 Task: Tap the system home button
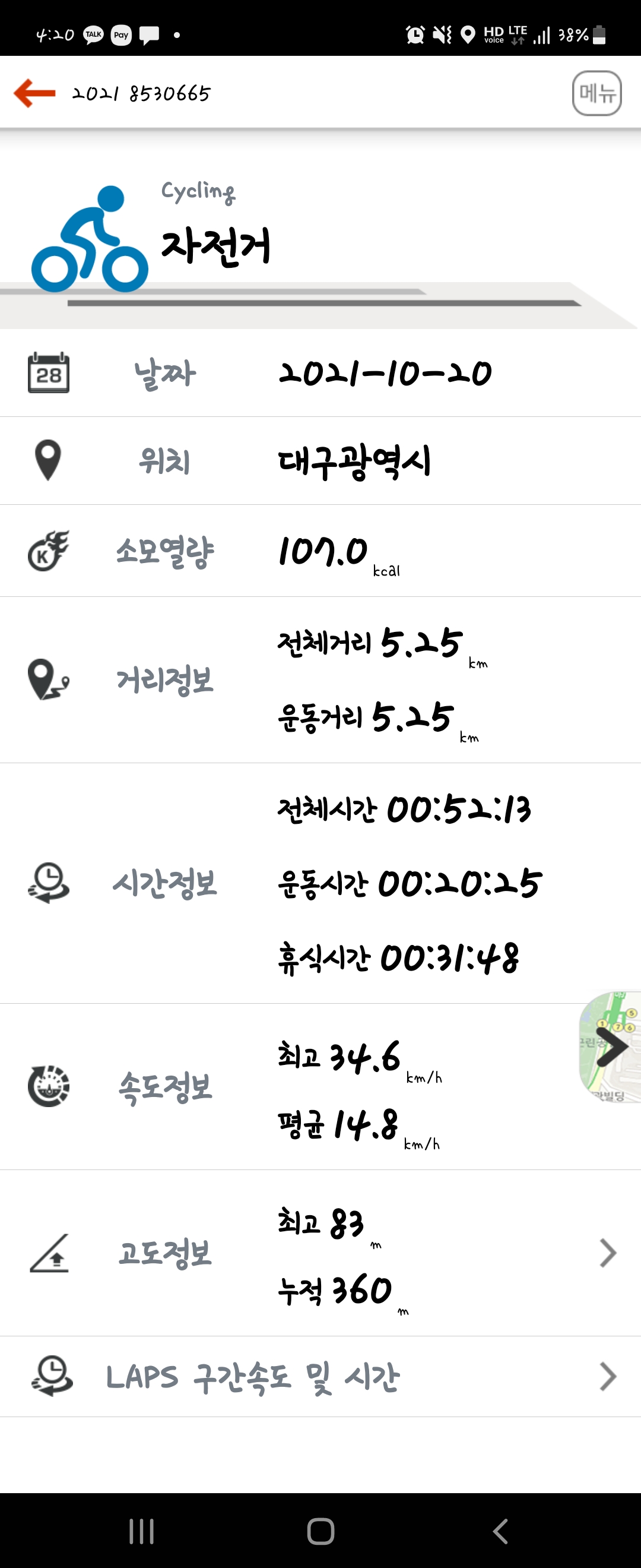[320, 1531]
